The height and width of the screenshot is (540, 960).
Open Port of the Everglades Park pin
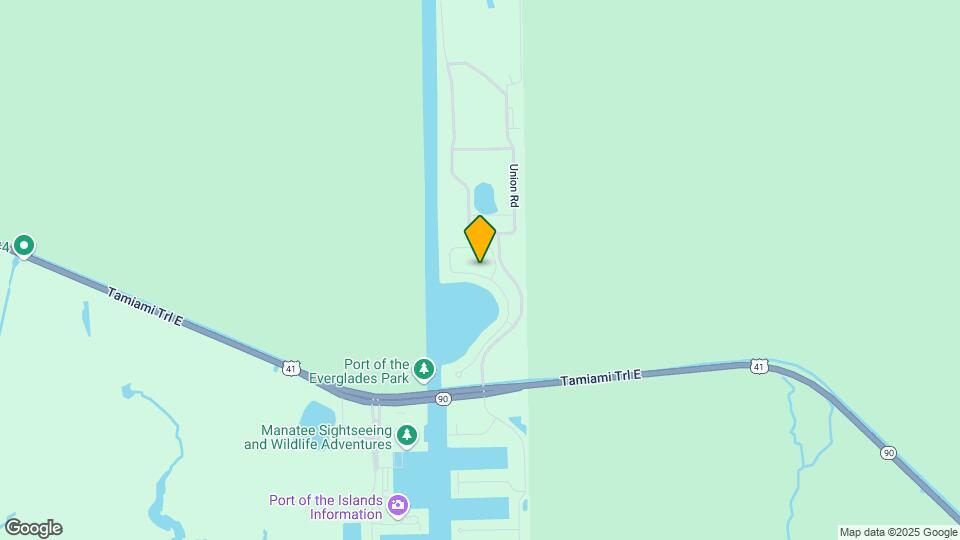point(425,370)
